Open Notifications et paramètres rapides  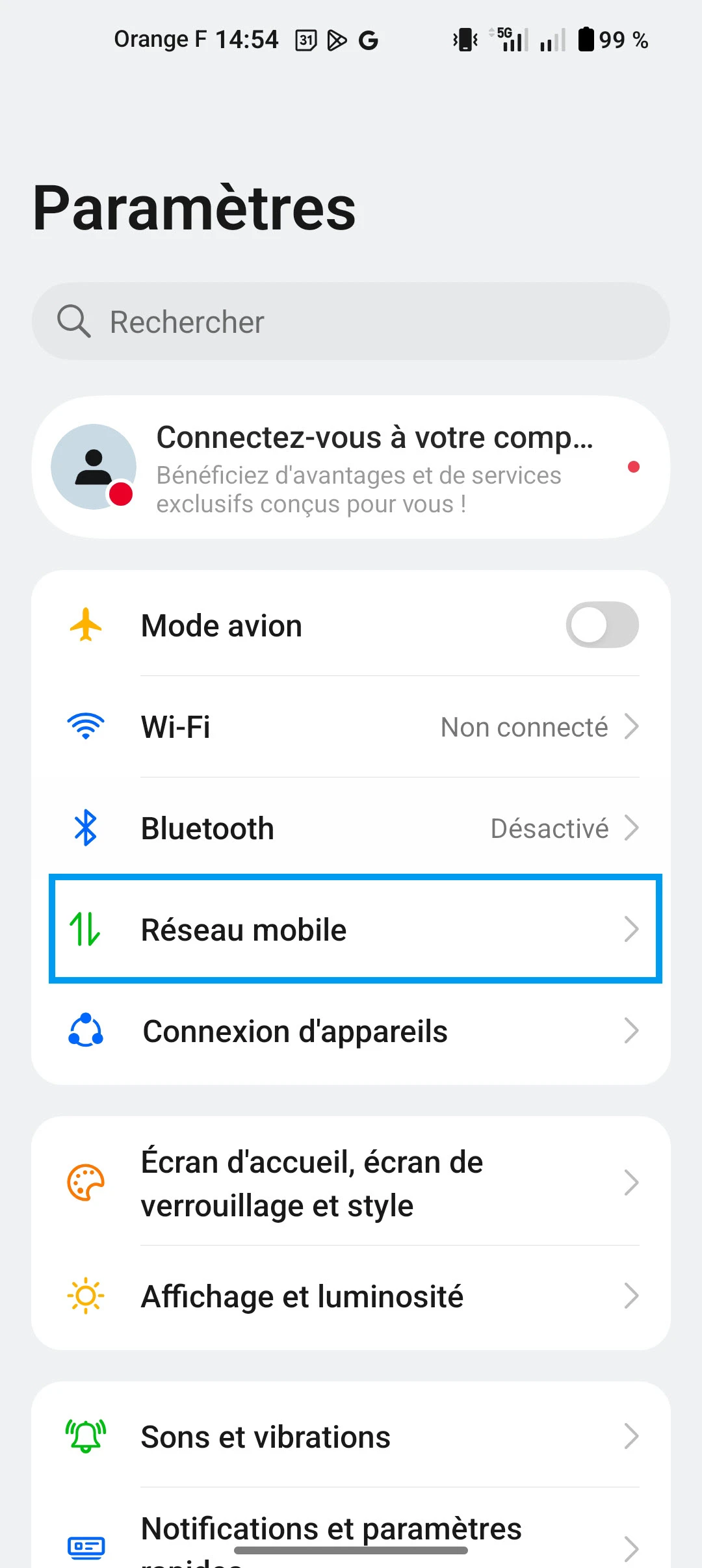pos(351,1534)
